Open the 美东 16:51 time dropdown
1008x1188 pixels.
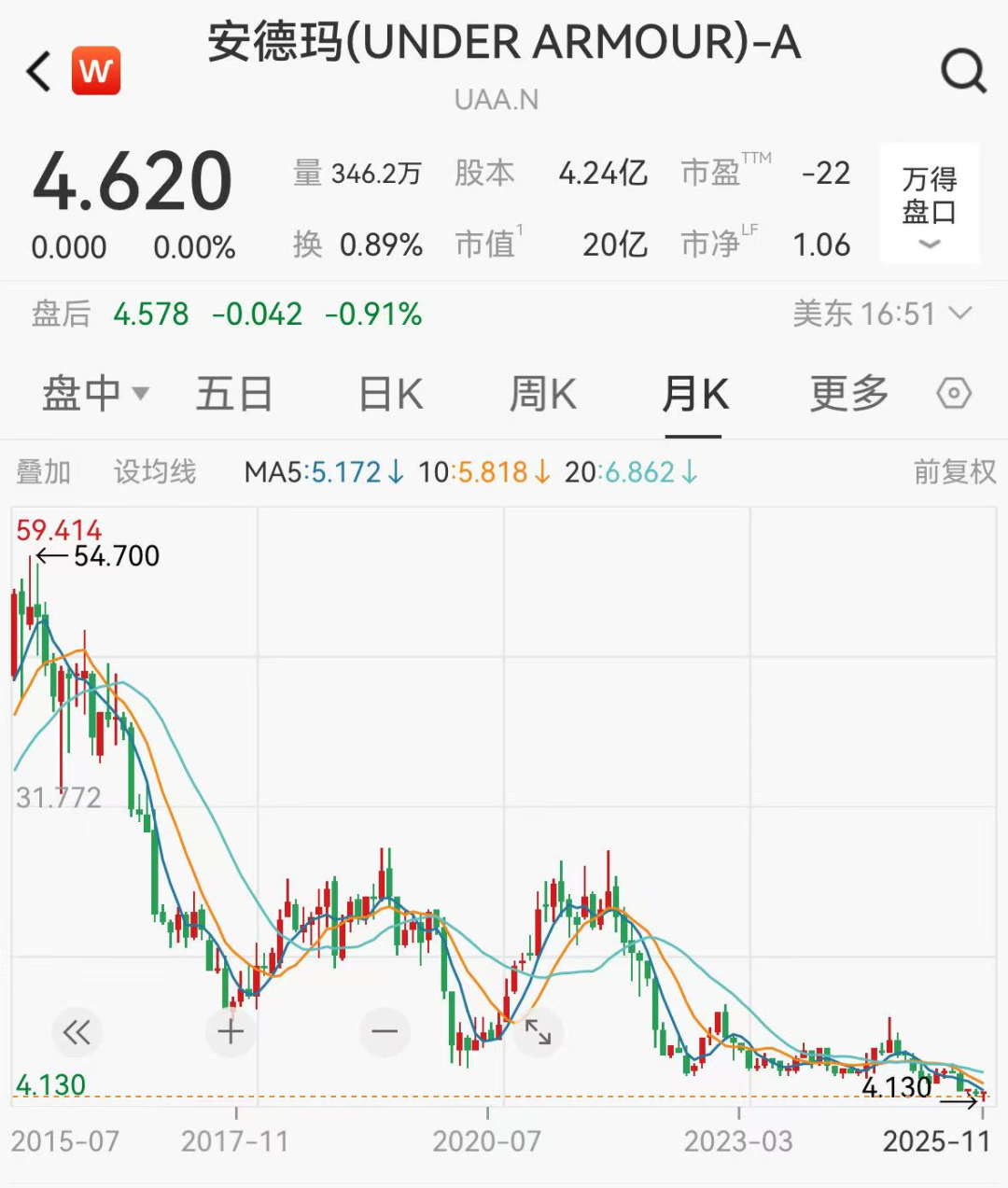882,314
